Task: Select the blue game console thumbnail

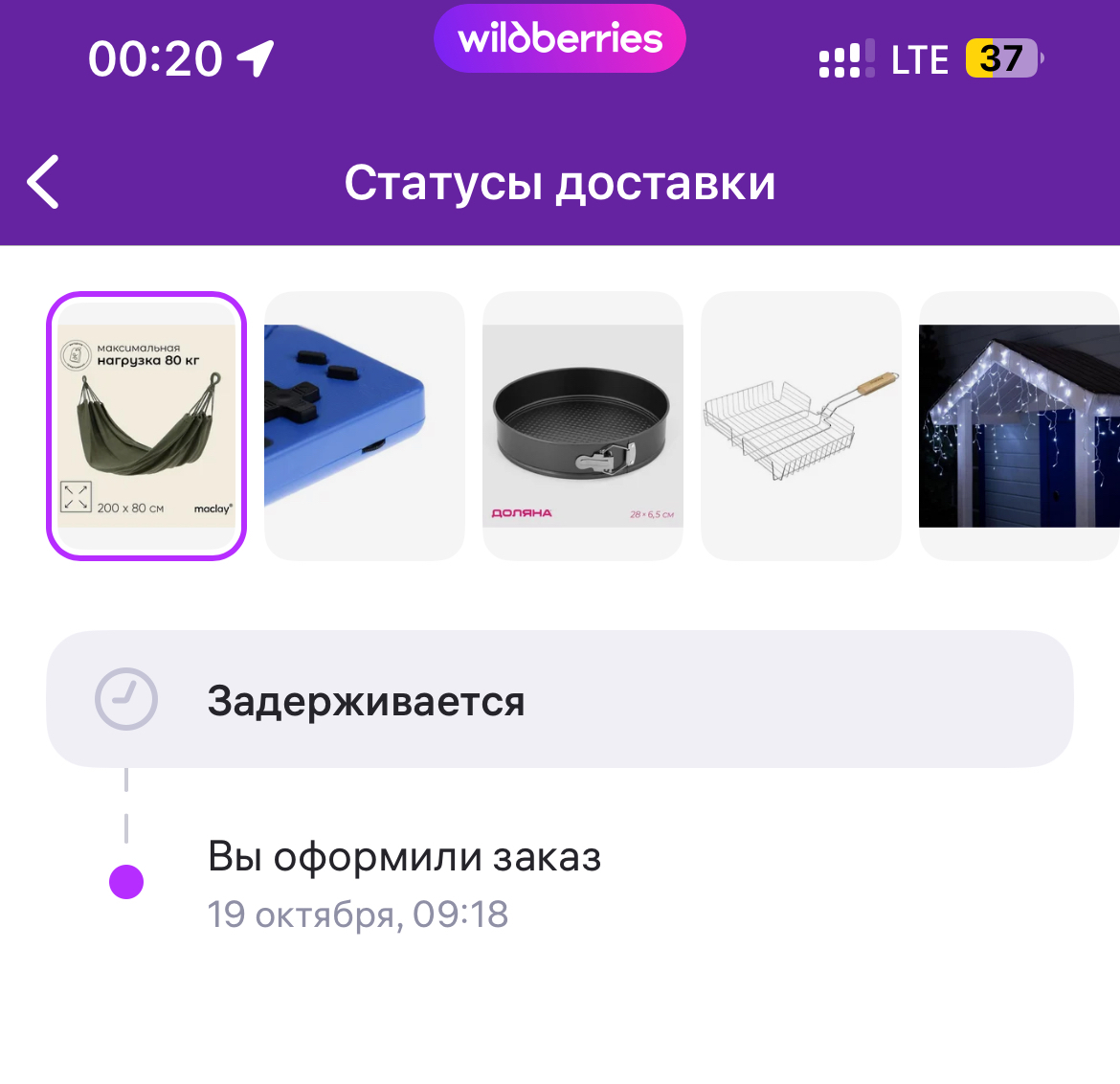Action: coord(364,425)
